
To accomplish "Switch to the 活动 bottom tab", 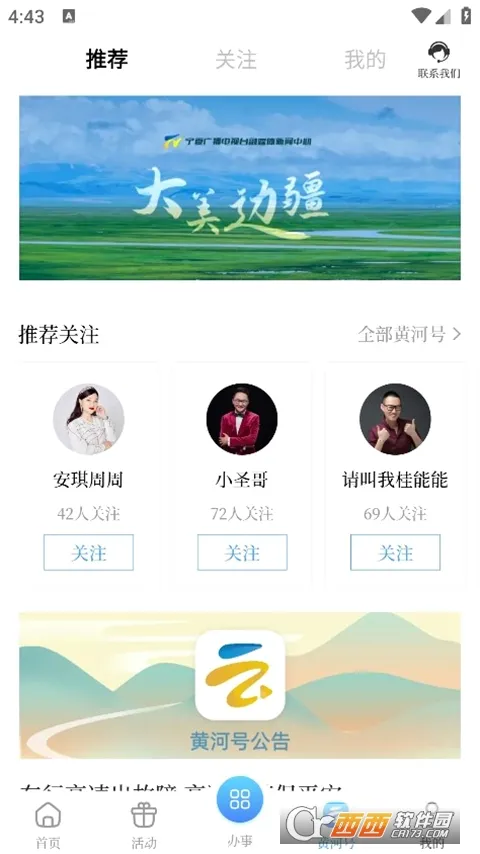I will pos(144,825).
